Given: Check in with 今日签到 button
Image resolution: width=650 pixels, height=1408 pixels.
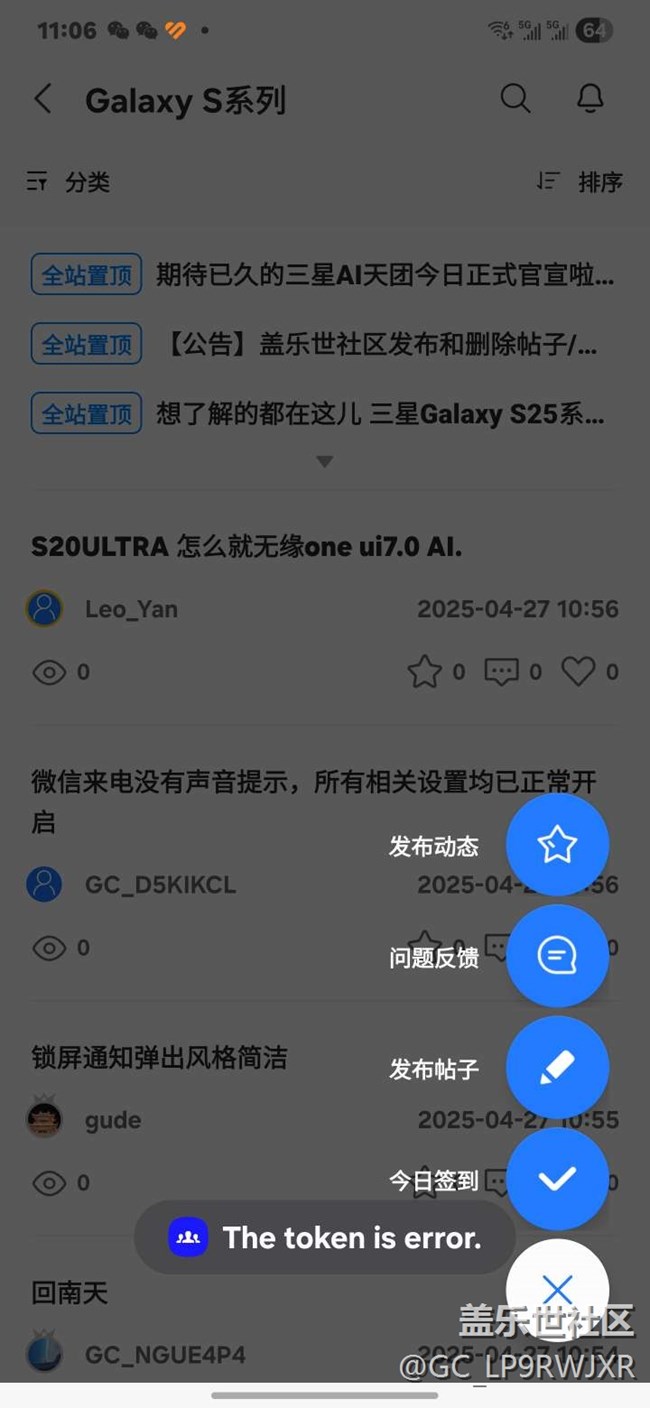Looking at the screenshot, I should (557, 1179).
